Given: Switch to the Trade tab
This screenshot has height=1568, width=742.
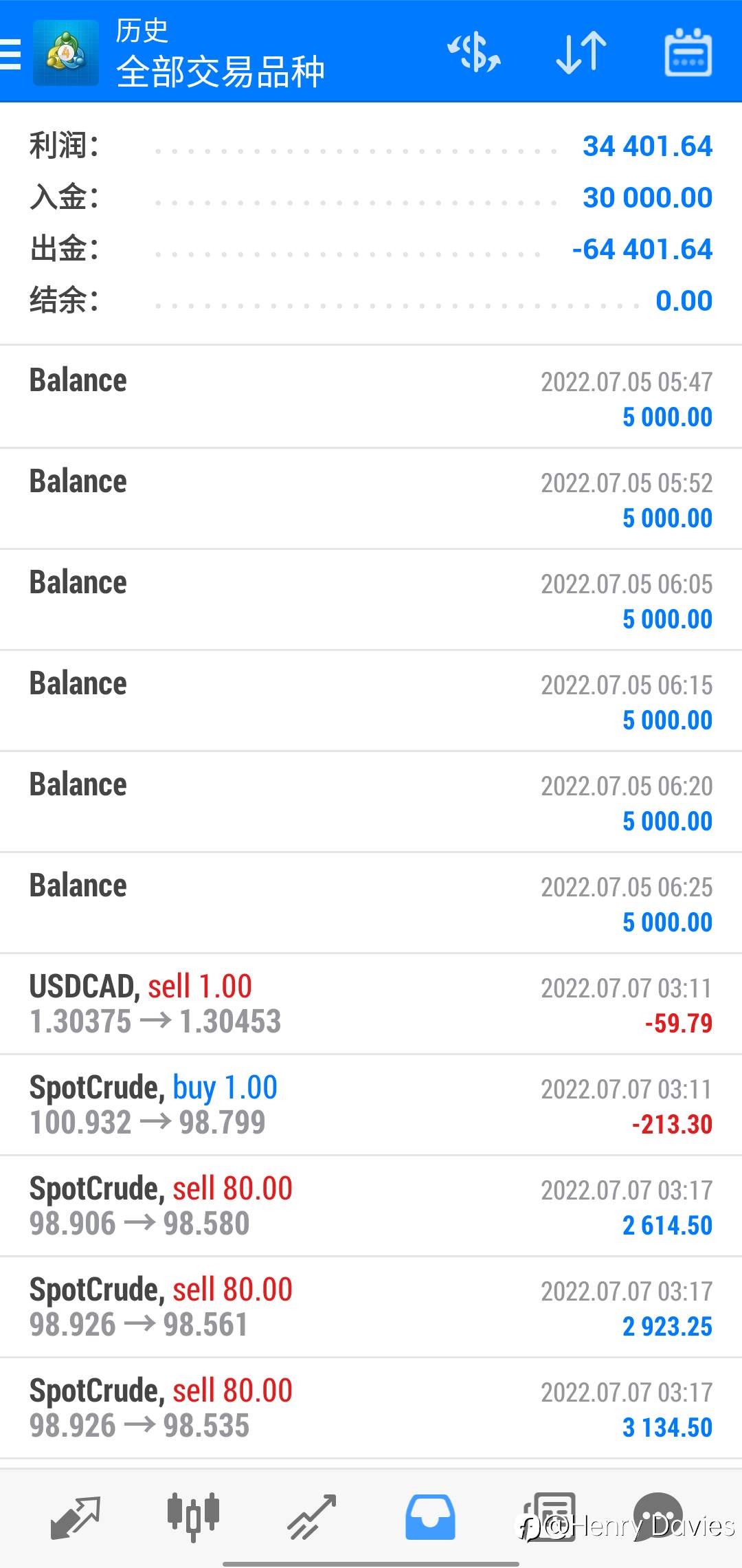Looking at the screenshot, I should 311,1517.
